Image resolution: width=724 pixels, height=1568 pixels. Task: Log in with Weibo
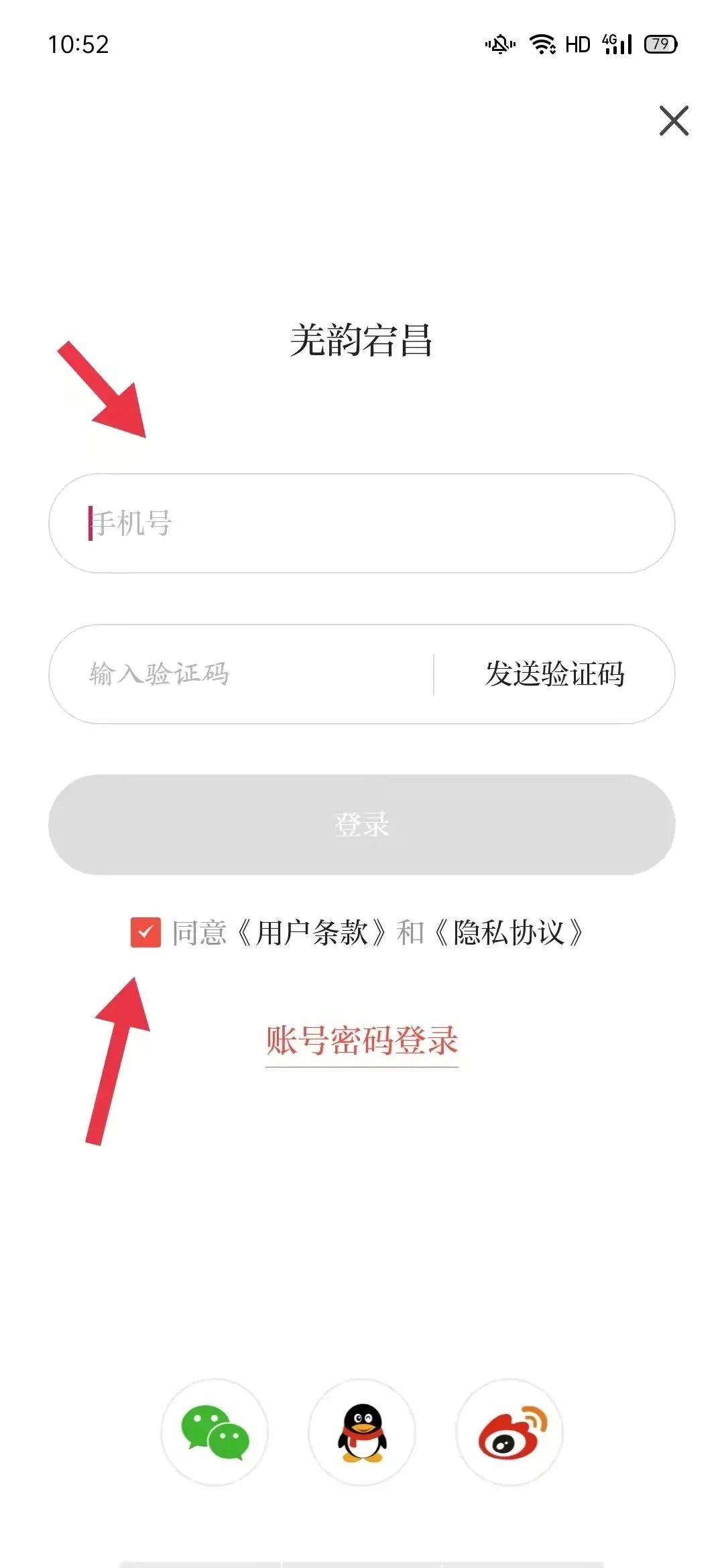point(509,1432)
